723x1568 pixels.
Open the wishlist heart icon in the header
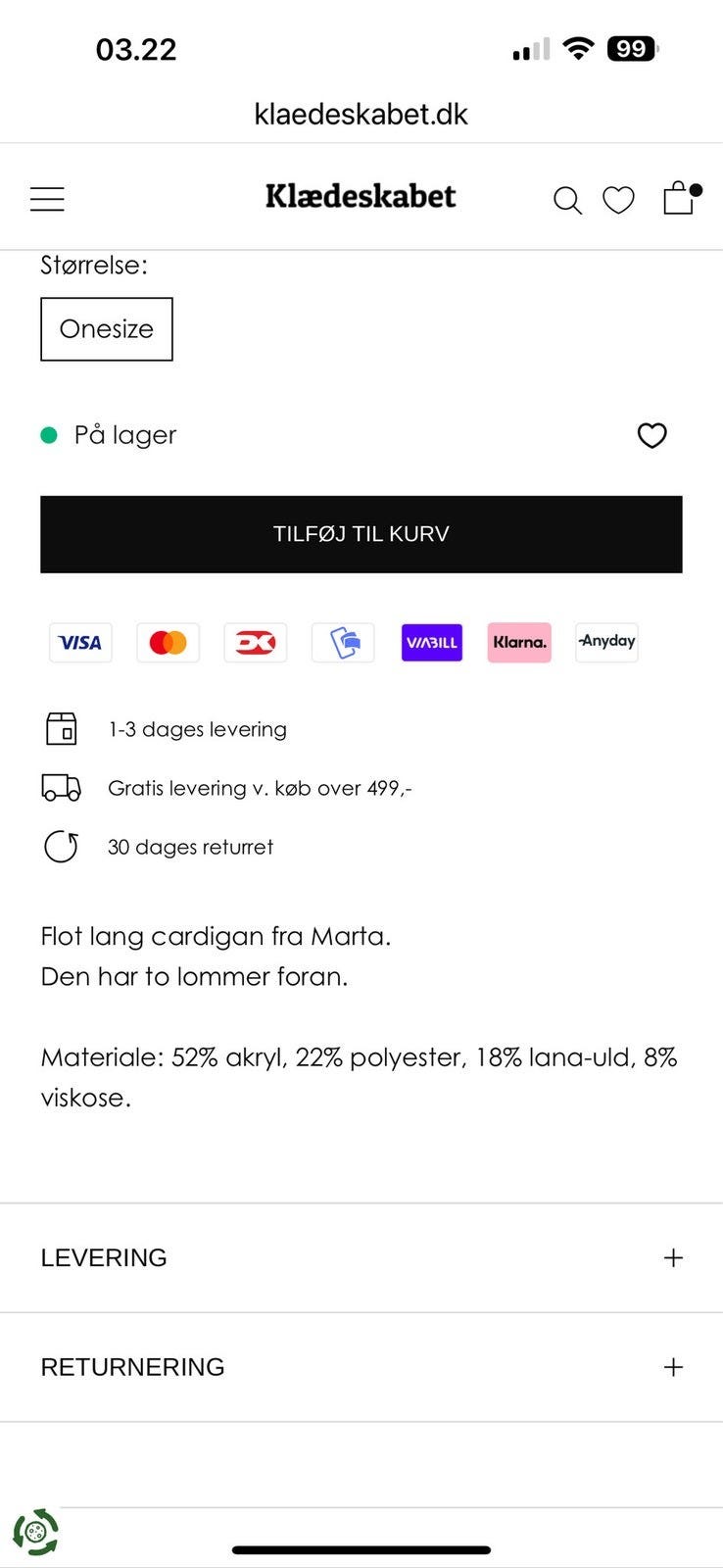point(619,200)
